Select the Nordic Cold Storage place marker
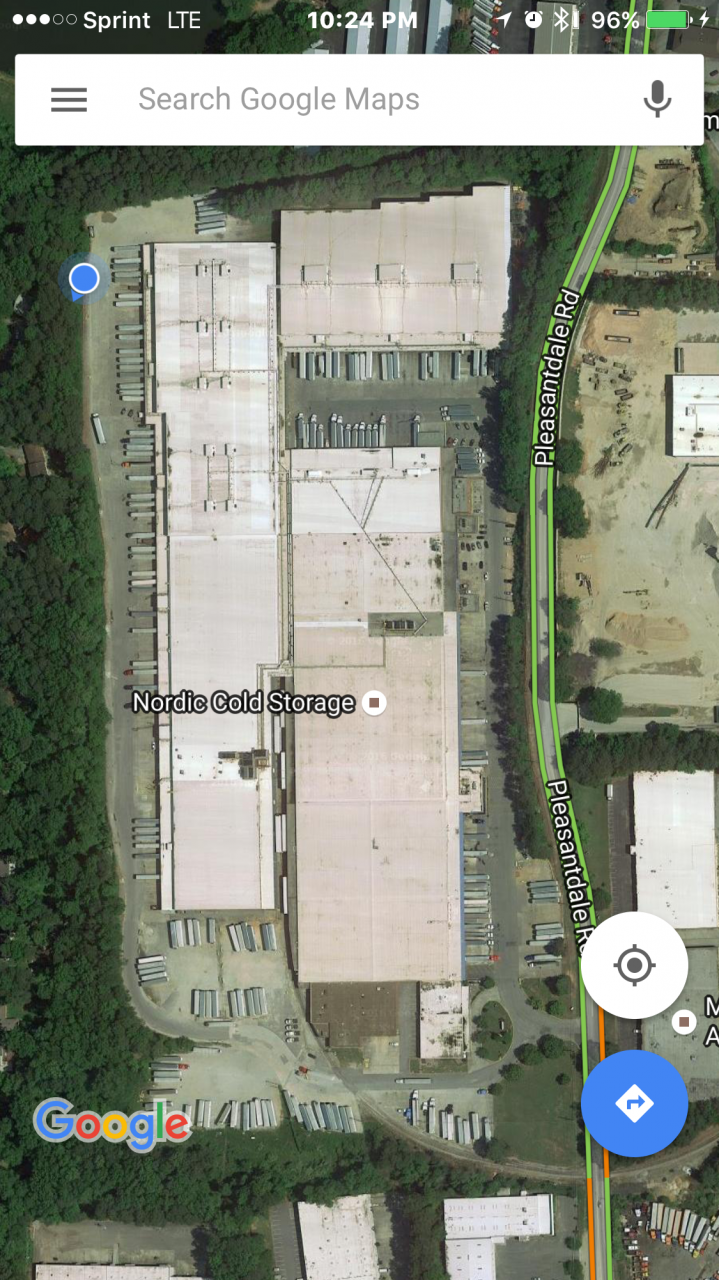 (375, 703)
